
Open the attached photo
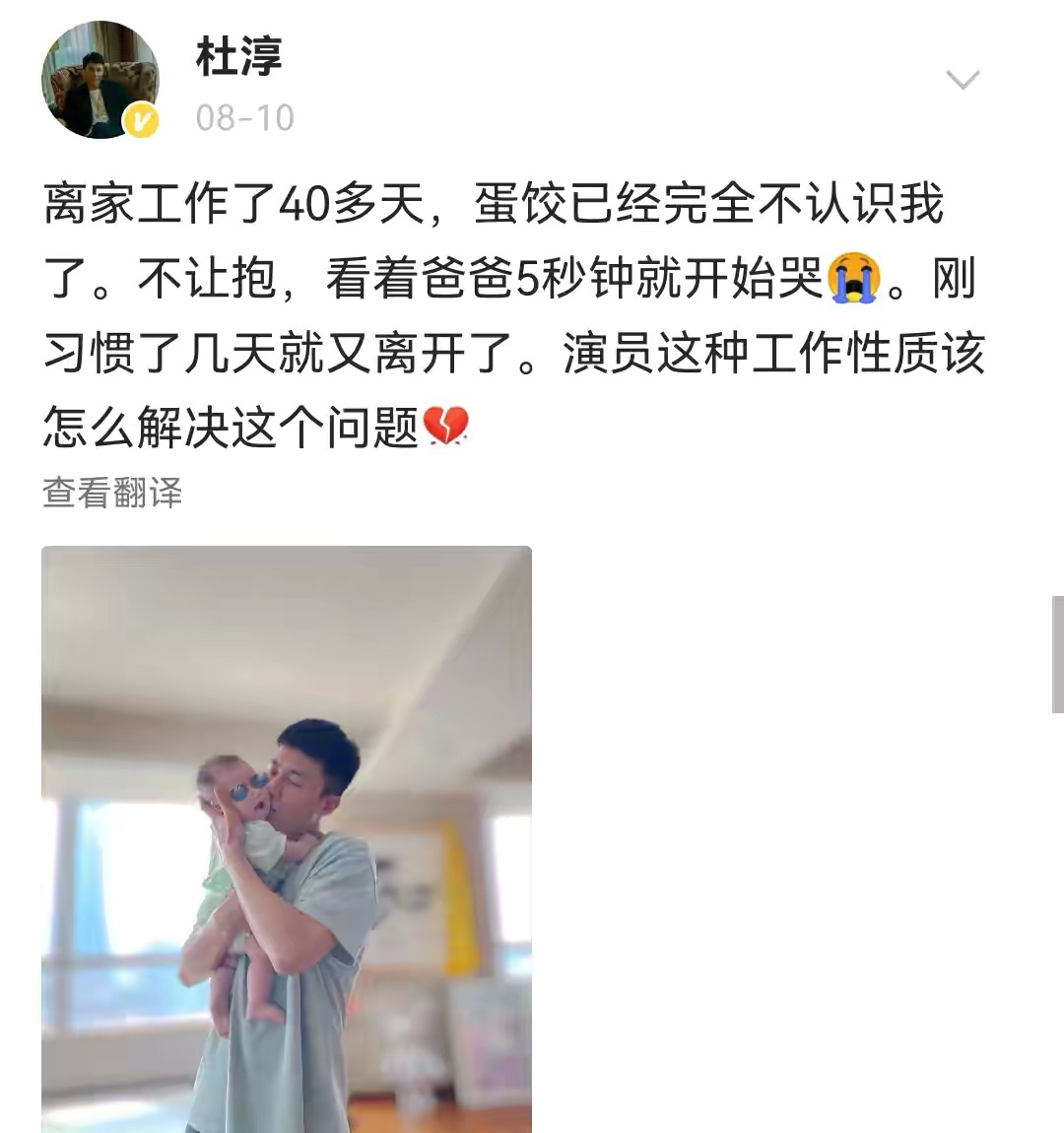[x=287, y=837]
